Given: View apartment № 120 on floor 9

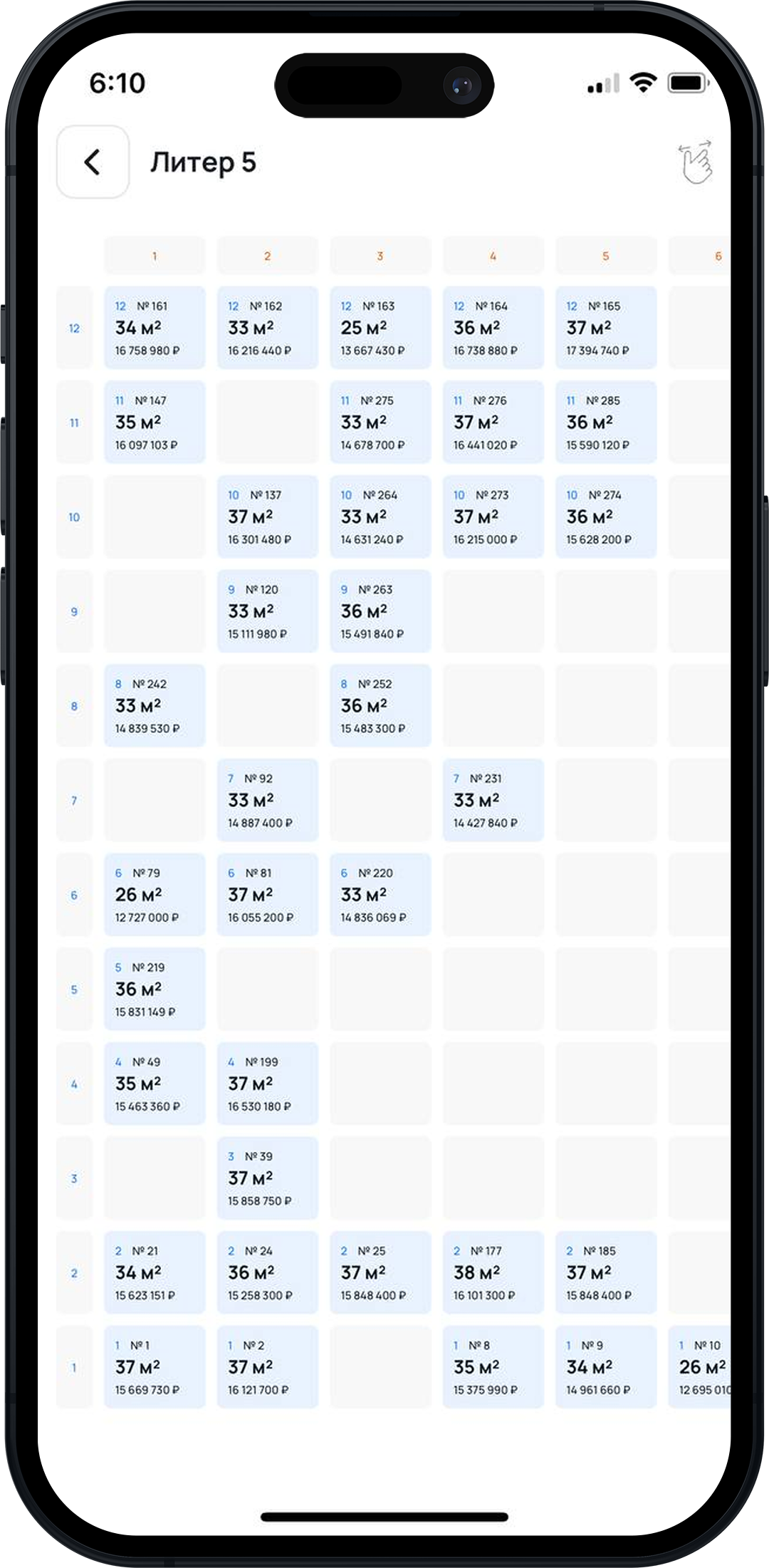Looking at the screenshot, I should point(268,611).
